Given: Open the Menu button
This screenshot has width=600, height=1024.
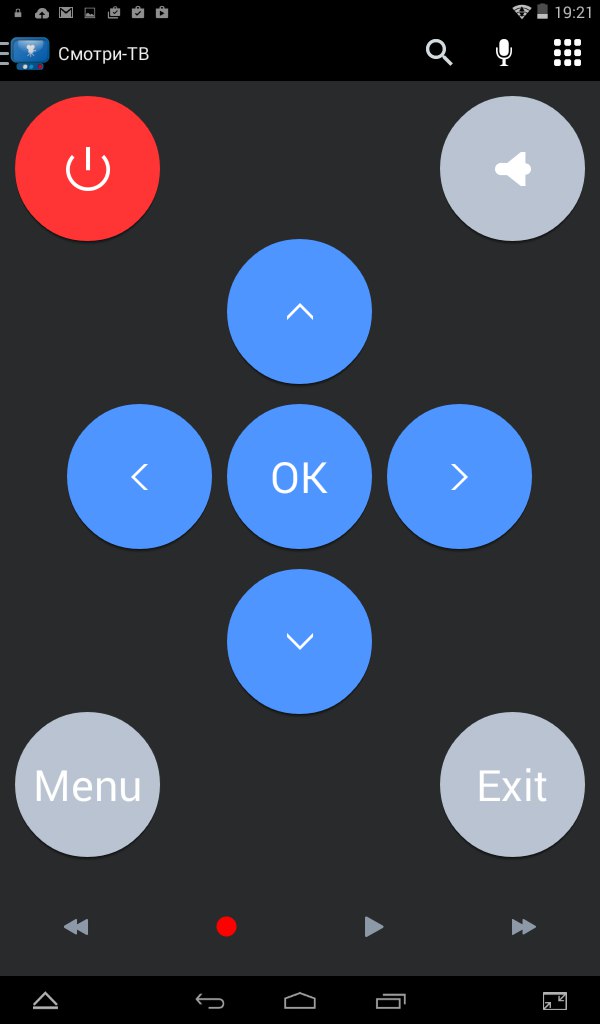Looking at the screenshot, I should pyautogui.click(x=87, y=785).
